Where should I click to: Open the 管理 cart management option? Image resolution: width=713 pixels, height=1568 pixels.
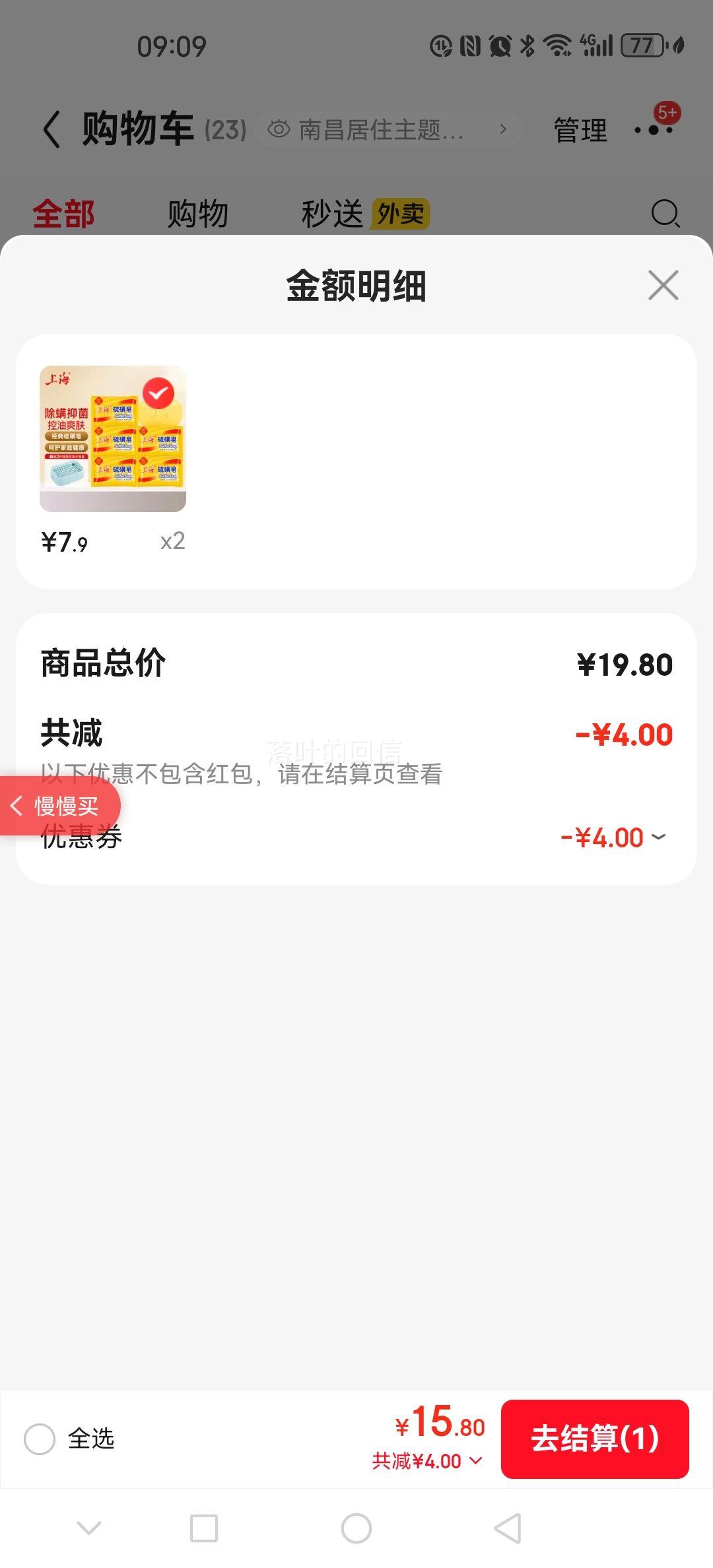[x=580, y=130]
